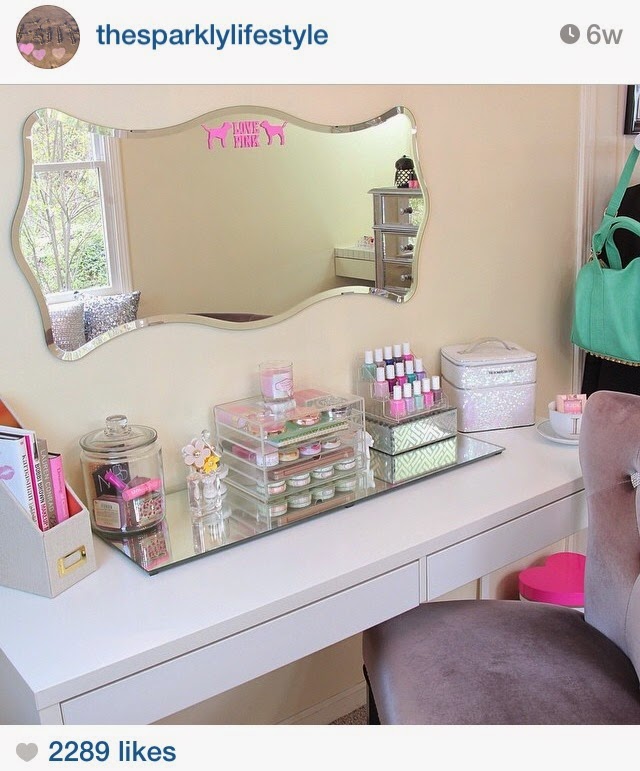The image size is (640, 771).
Task: Open thesparklylifestyle profile from username
Action: (211, 36)
